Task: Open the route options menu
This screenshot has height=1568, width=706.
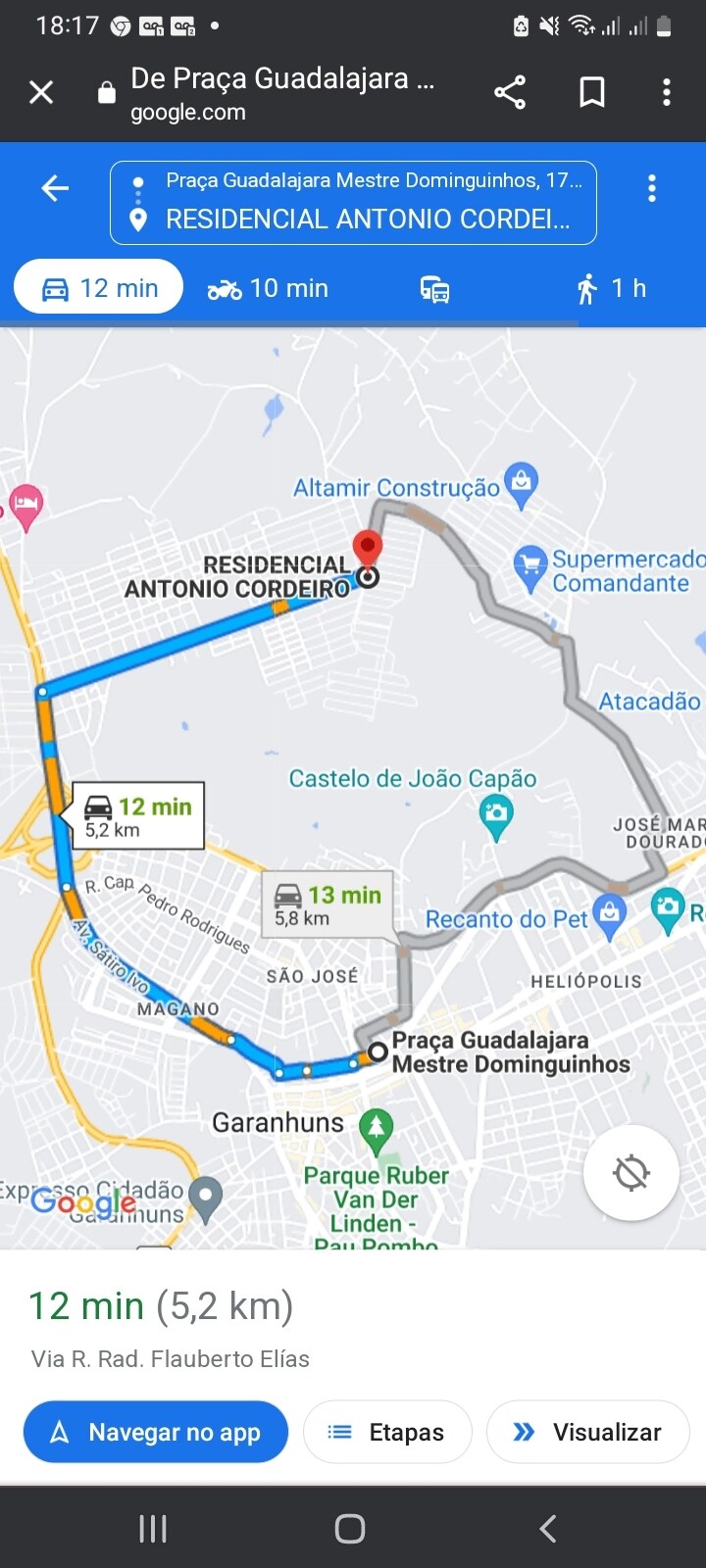Action: (651, 188)
